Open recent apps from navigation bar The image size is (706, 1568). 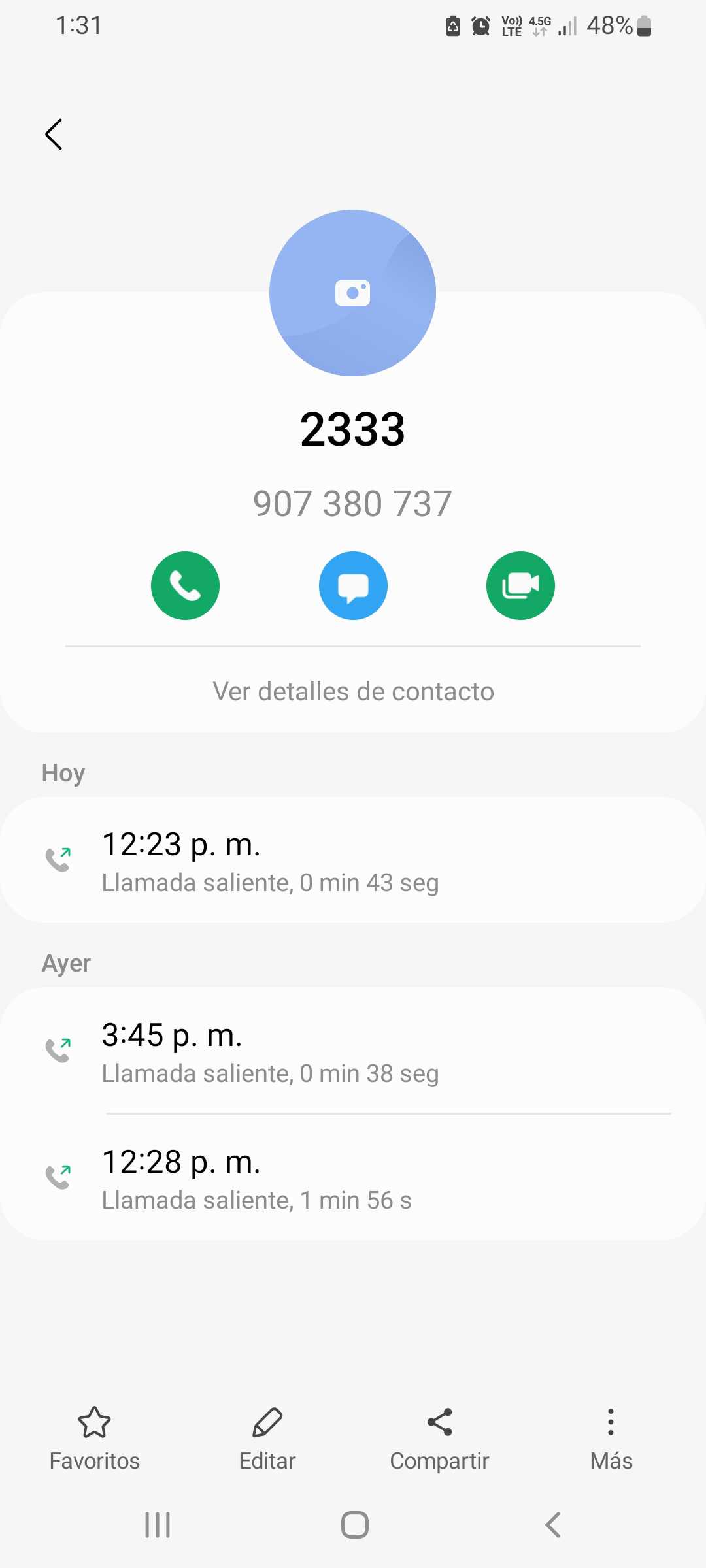click(158, 1525)
